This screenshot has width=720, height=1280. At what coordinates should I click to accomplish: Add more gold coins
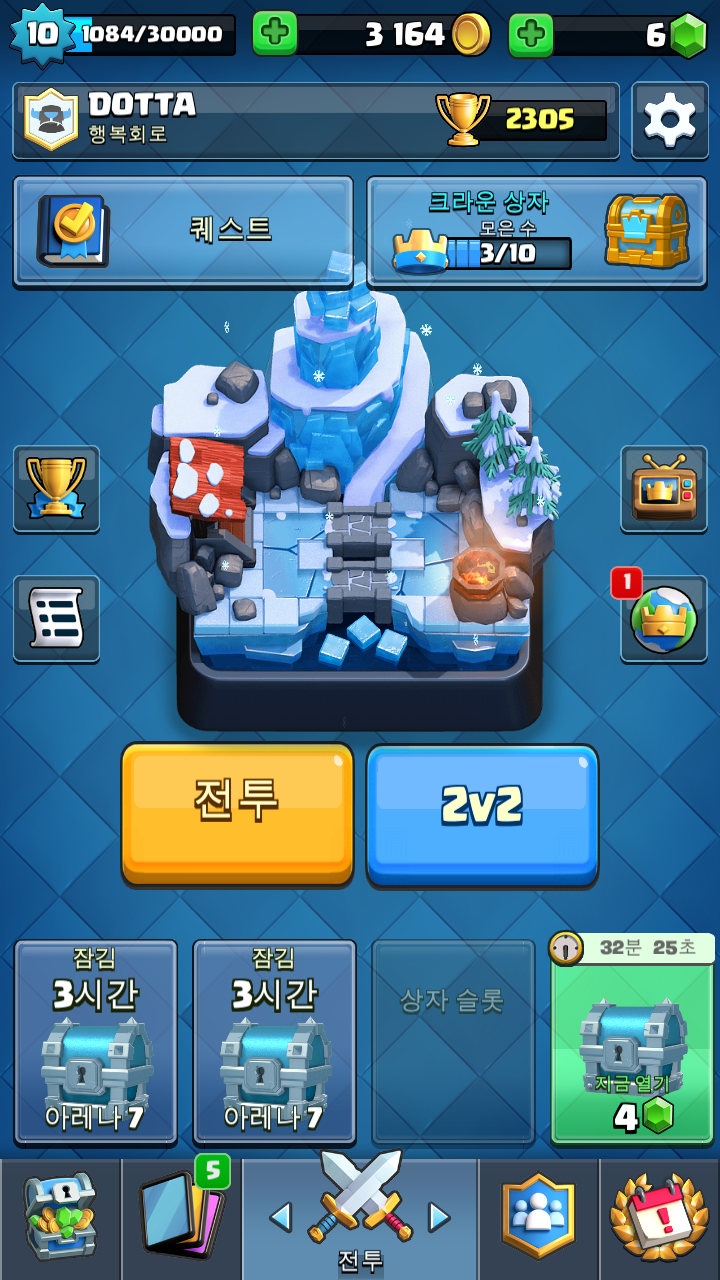point(274,36)
